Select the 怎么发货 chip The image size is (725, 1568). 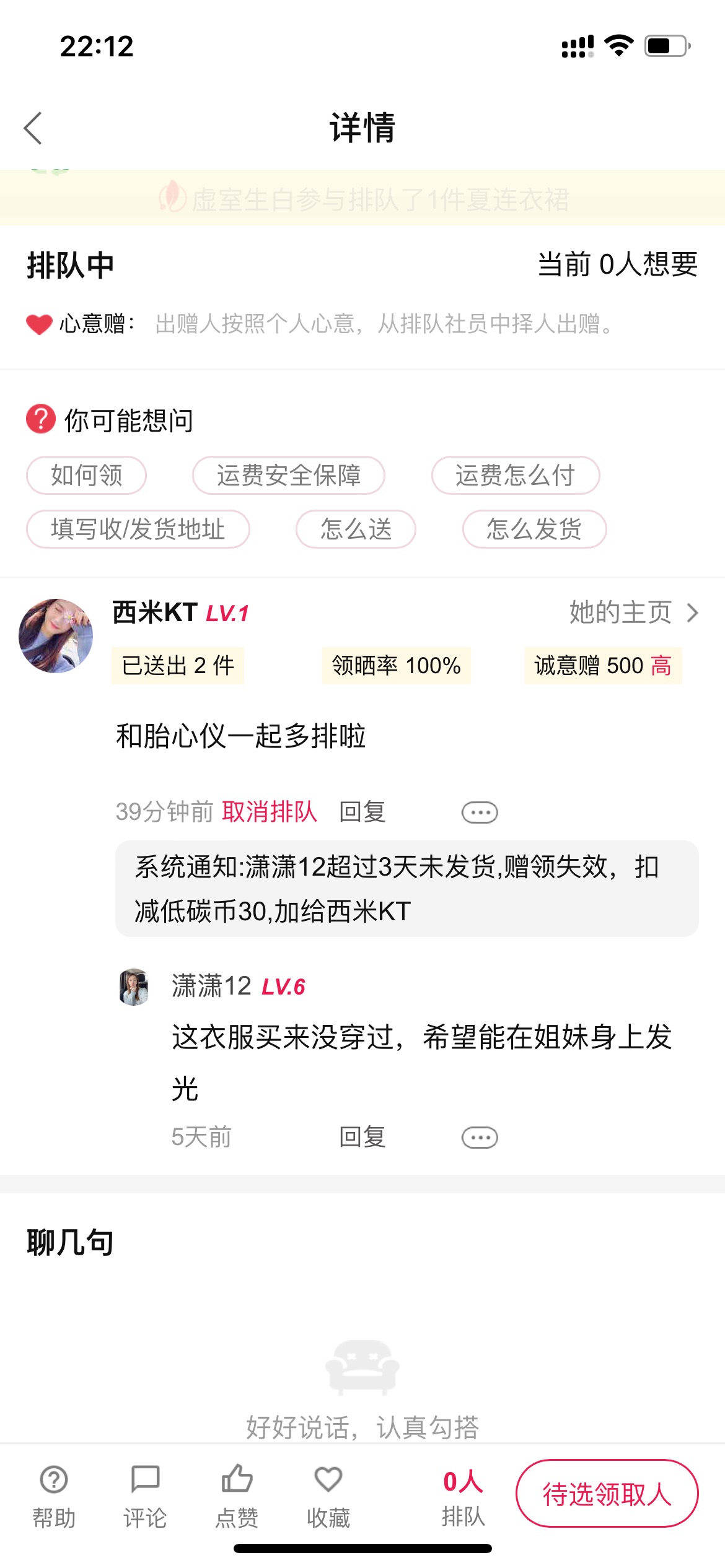click(534, 529)
